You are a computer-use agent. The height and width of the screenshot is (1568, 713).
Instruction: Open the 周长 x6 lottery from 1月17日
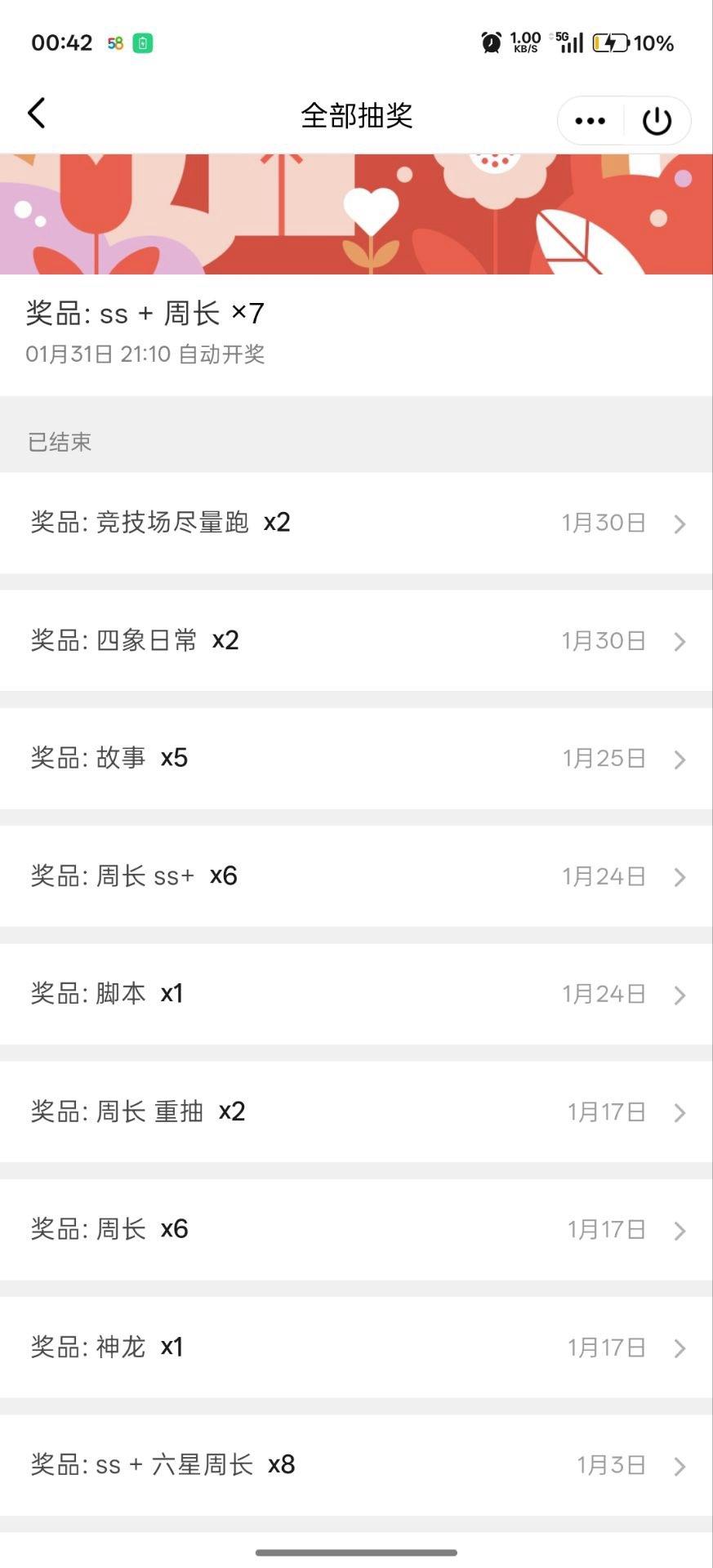pos(356,1229)
